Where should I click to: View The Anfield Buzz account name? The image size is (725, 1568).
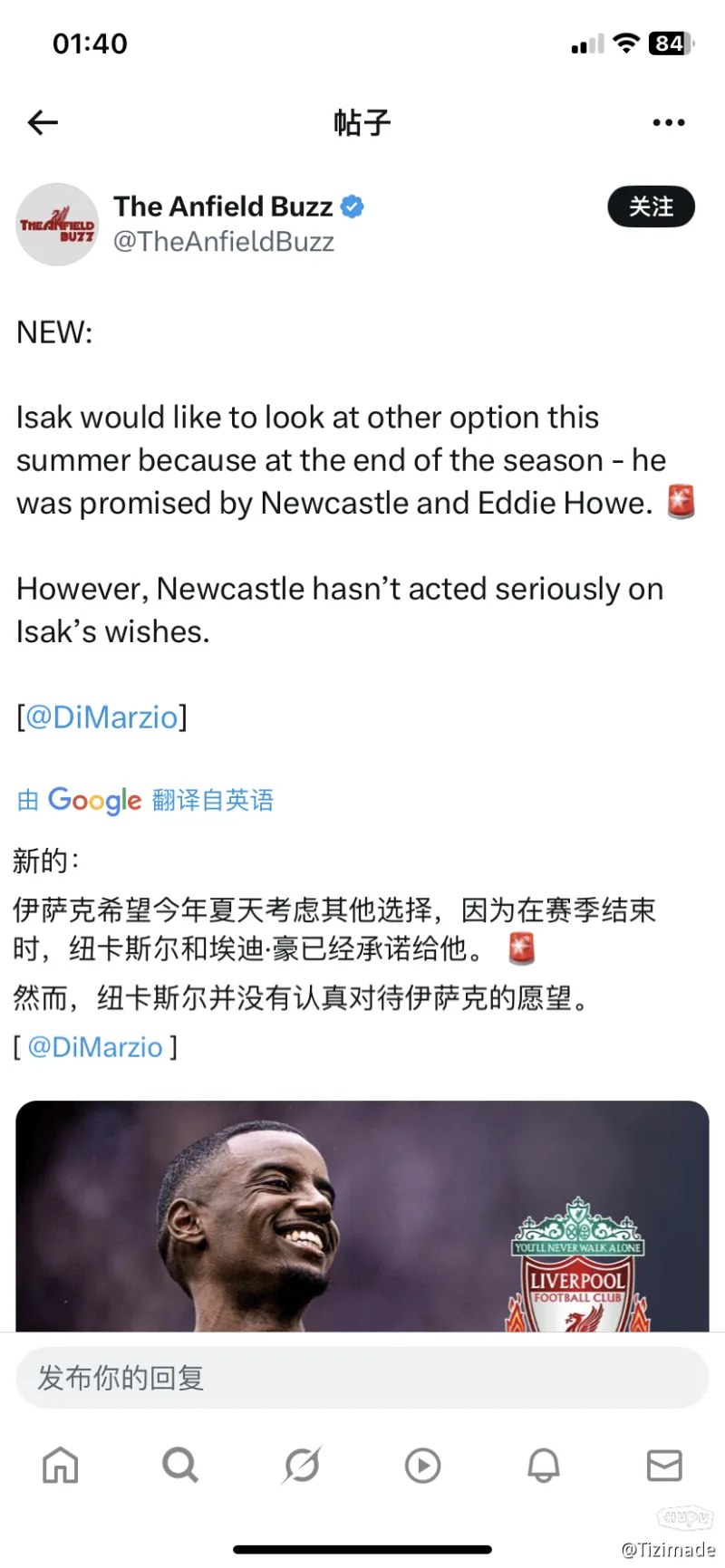pyautogui.click(x=223, y=207)
